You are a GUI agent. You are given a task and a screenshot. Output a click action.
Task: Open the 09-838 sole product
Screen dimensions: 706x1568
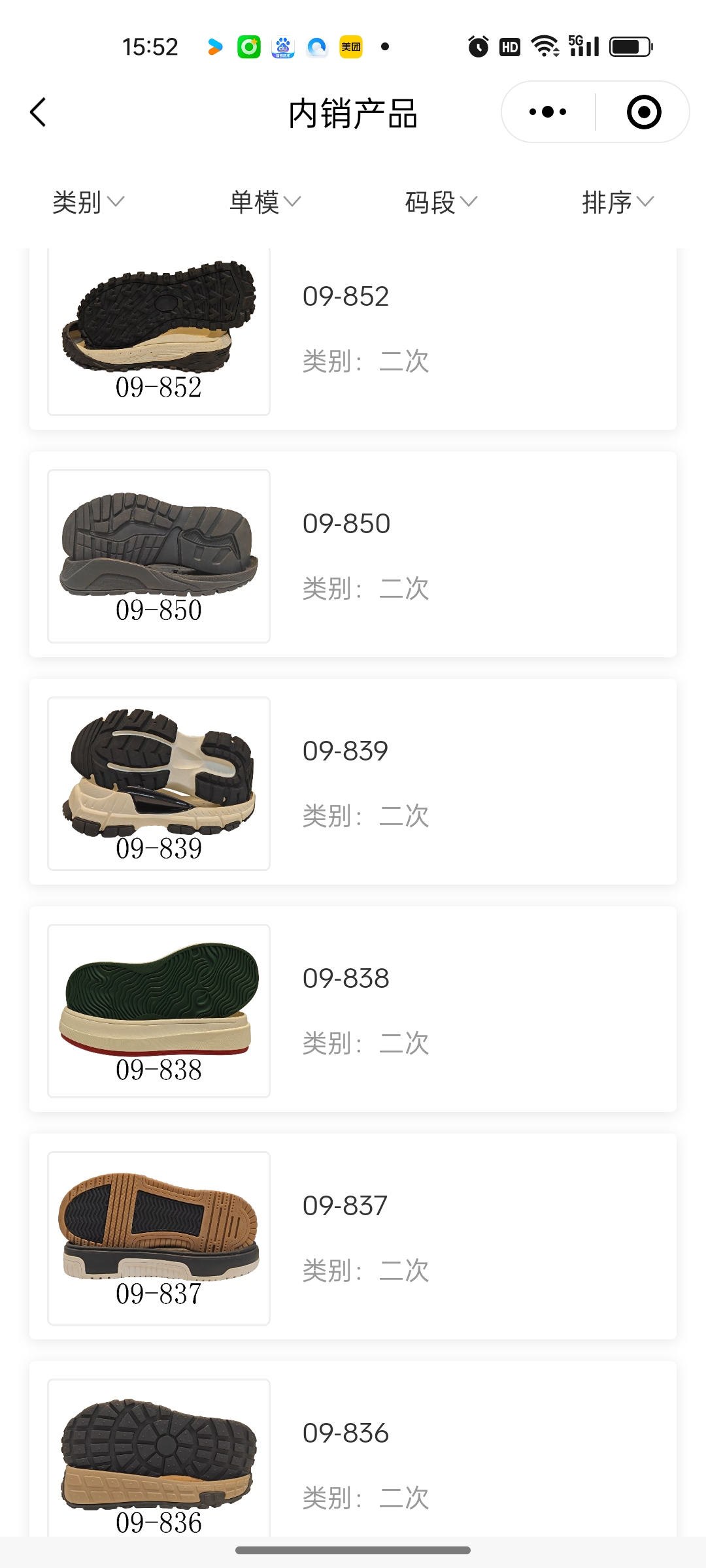point(353,1010)
